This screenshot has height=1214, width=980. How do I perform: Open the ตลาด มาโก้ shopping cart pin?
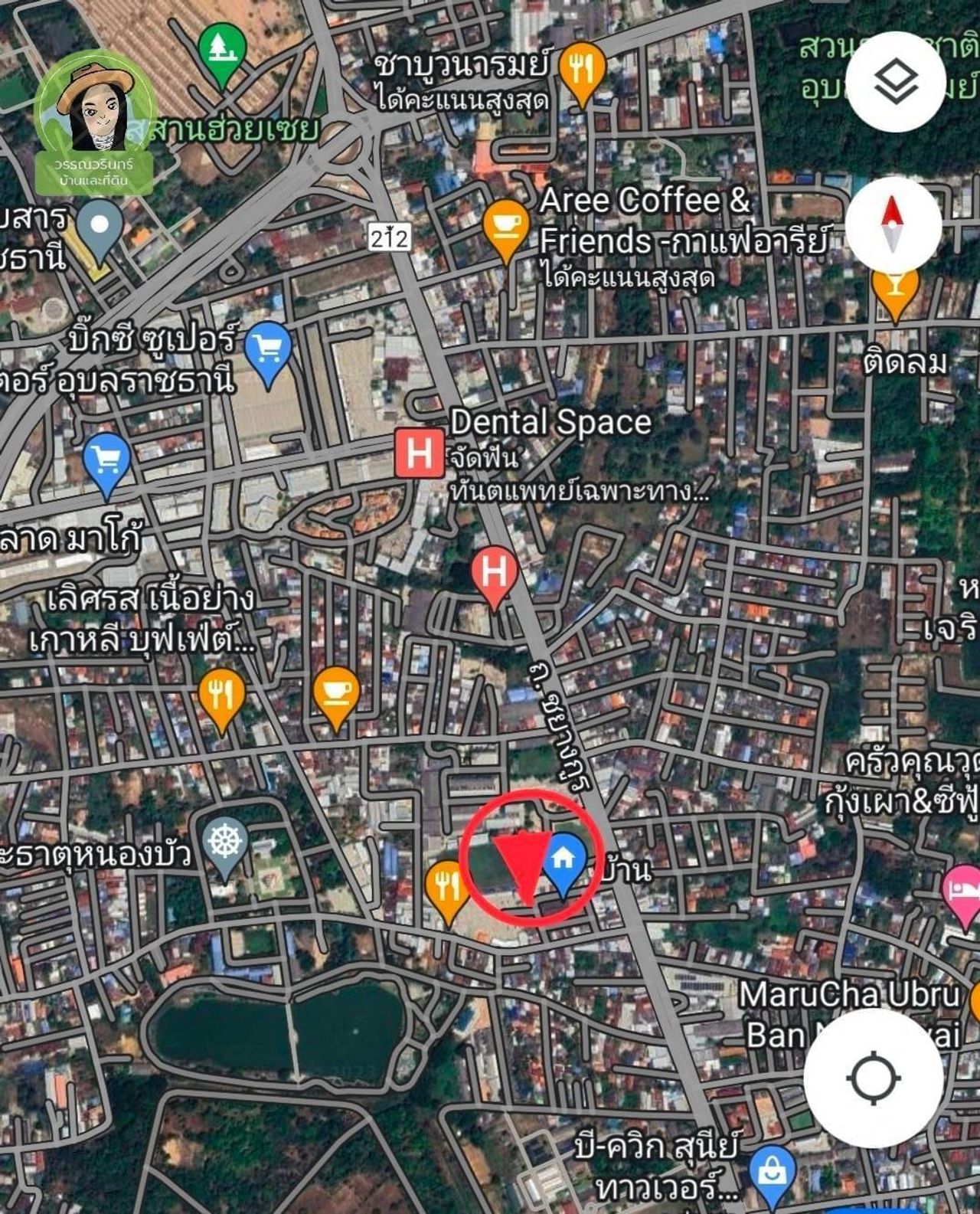tap(107, 460)
